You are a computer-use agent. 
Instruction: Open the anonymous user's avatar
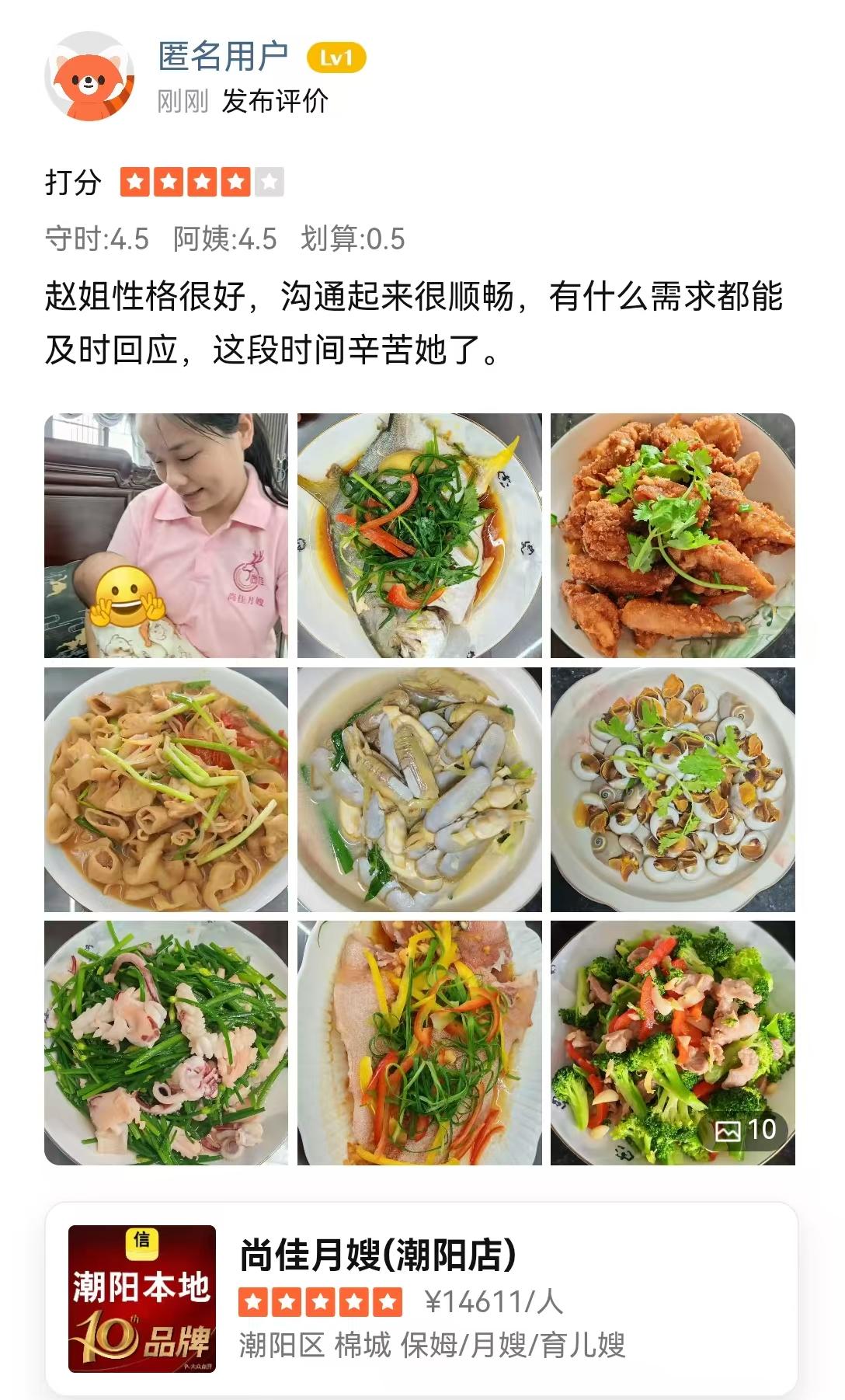tap(89, 78)
